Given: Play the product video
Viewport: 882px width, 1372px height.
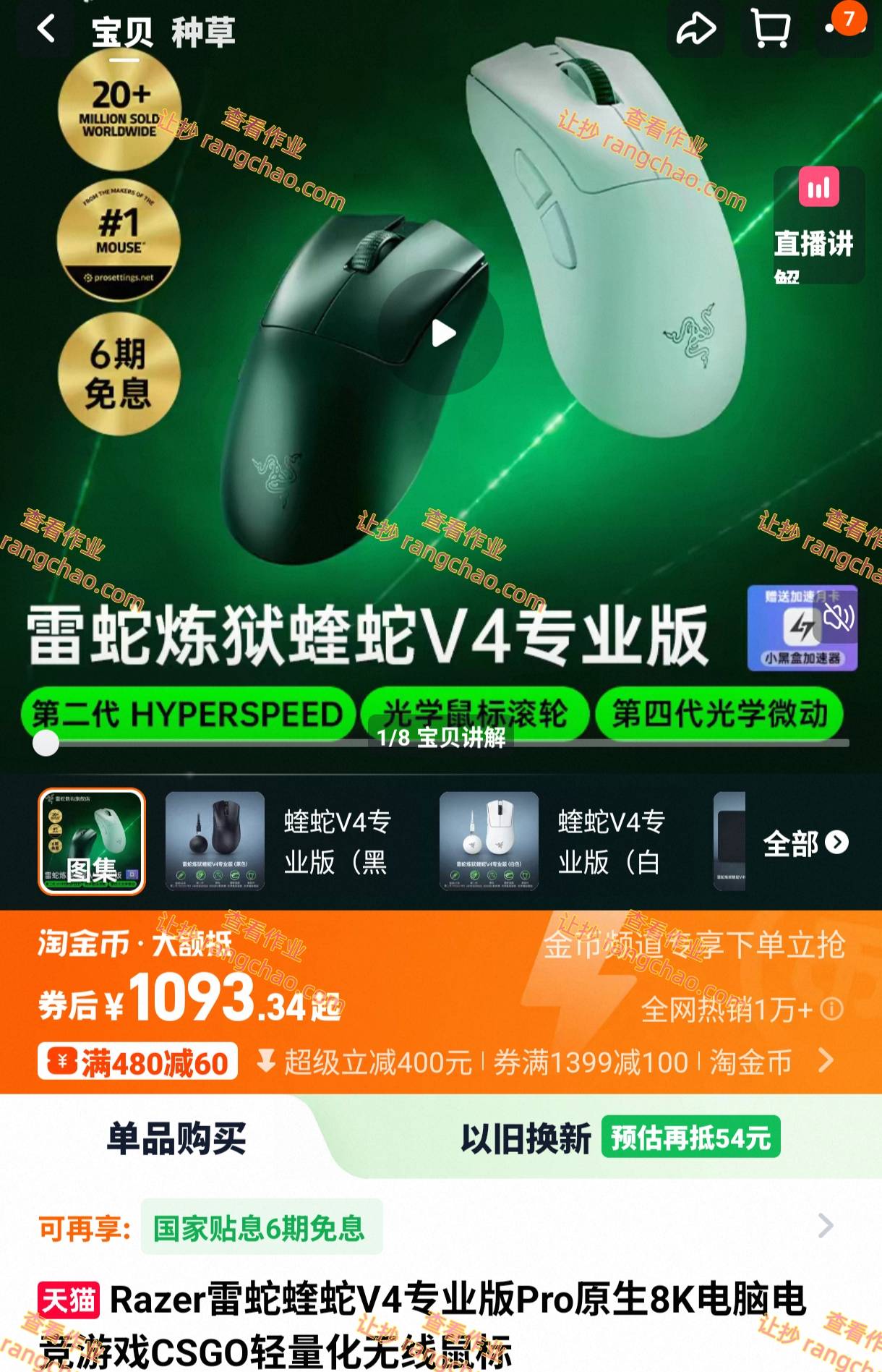Looking at the screenshot, I should [442, 333].
